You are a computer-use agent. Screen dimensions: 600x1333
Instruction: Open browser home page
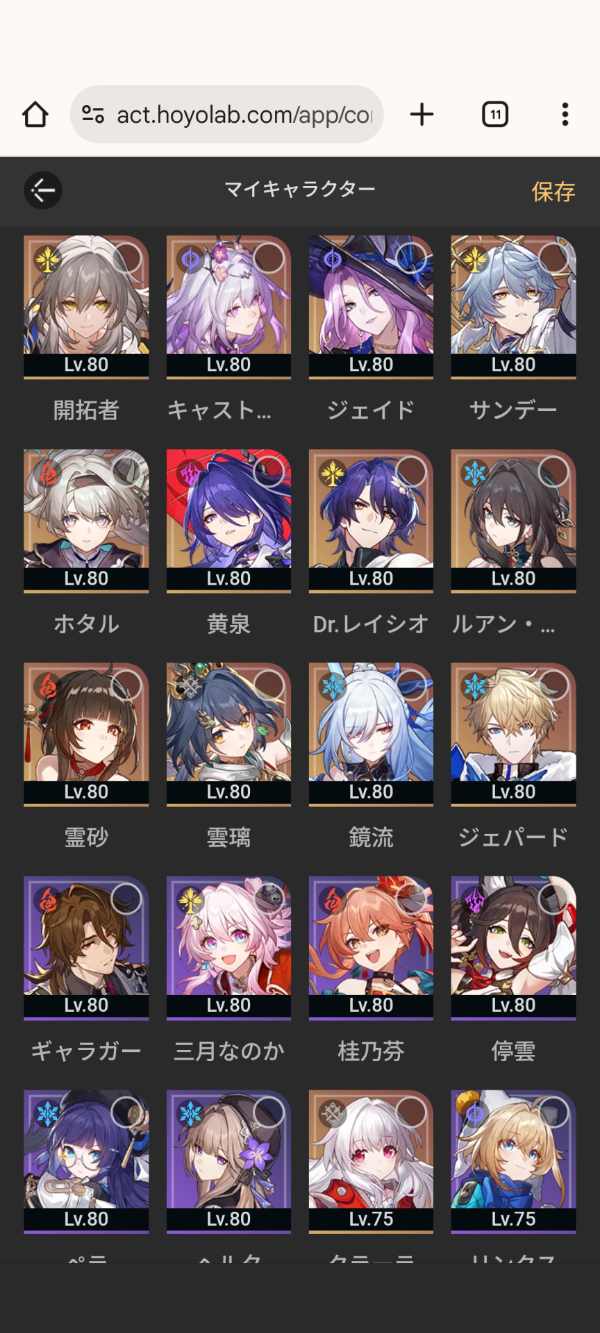[x=35, y=115]
